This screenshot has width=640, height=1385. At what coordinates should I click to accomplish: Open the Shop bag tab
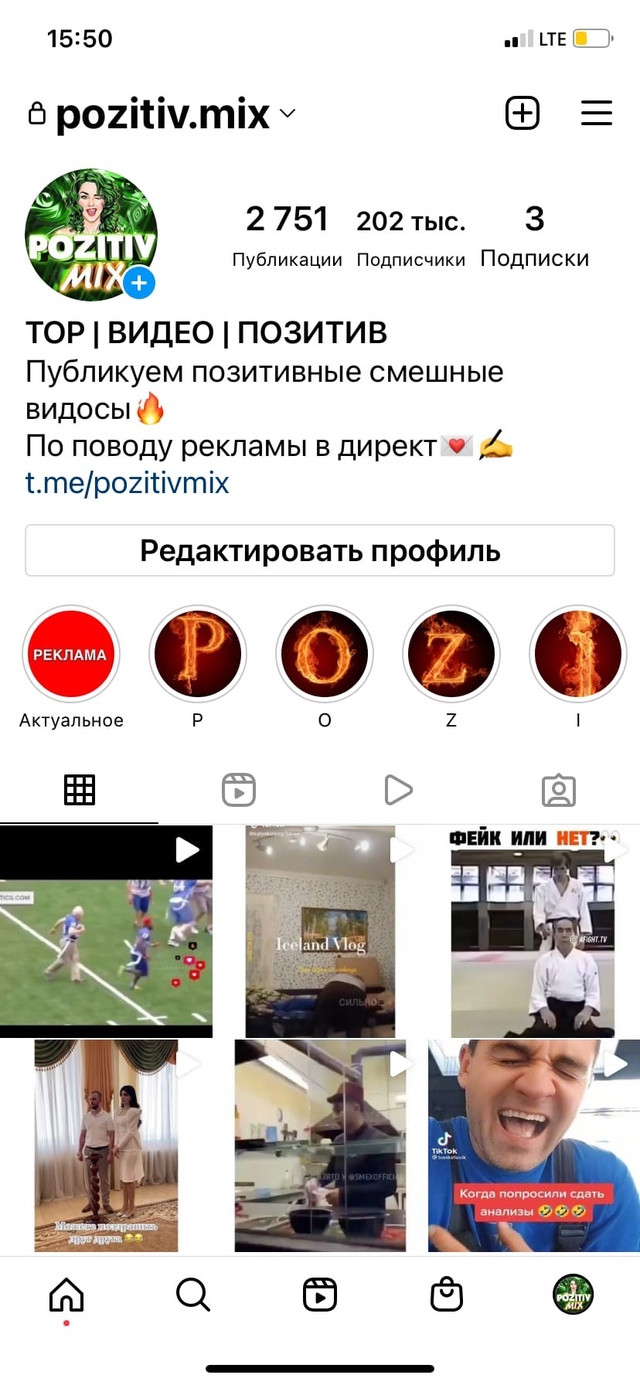coord(447,1295)
